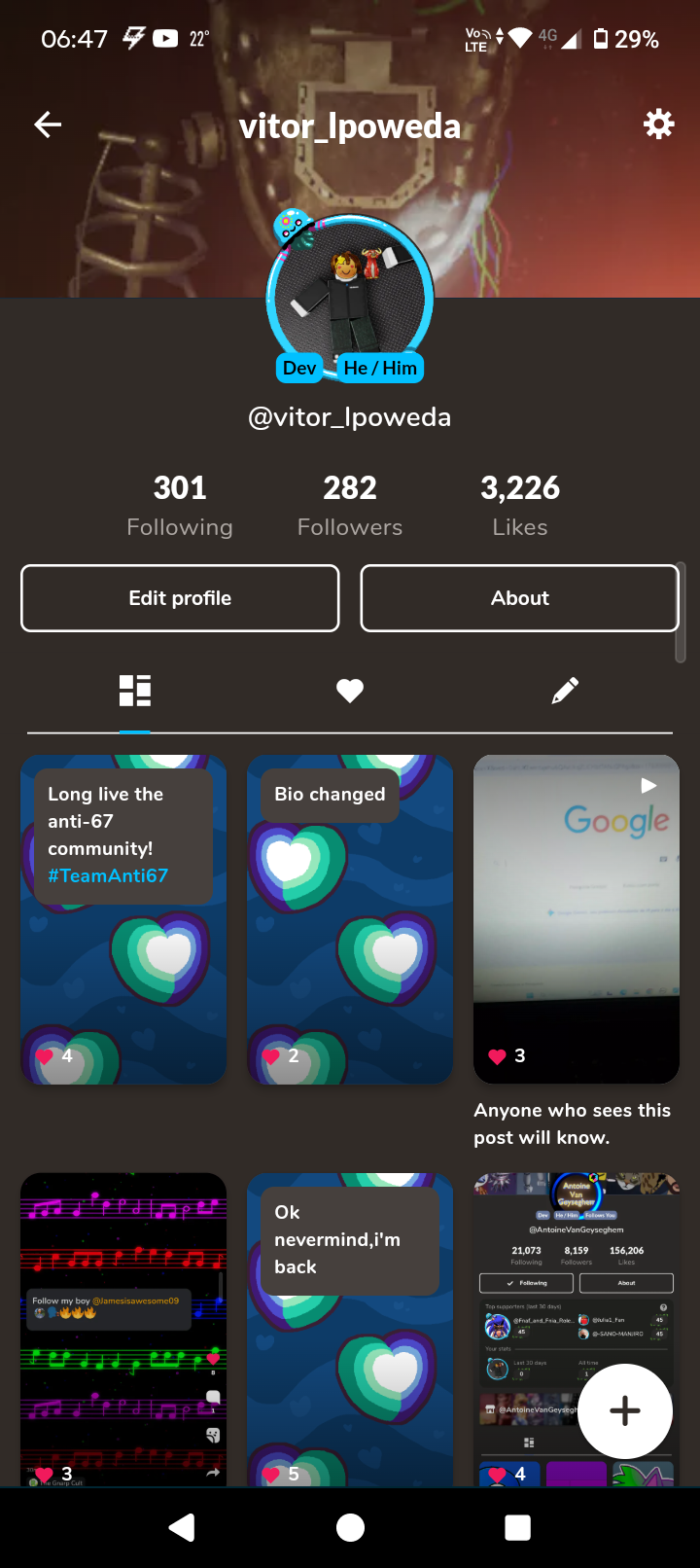Play the Google screen video post
The width and height of the screenshot is (700, 1568).
576,919
